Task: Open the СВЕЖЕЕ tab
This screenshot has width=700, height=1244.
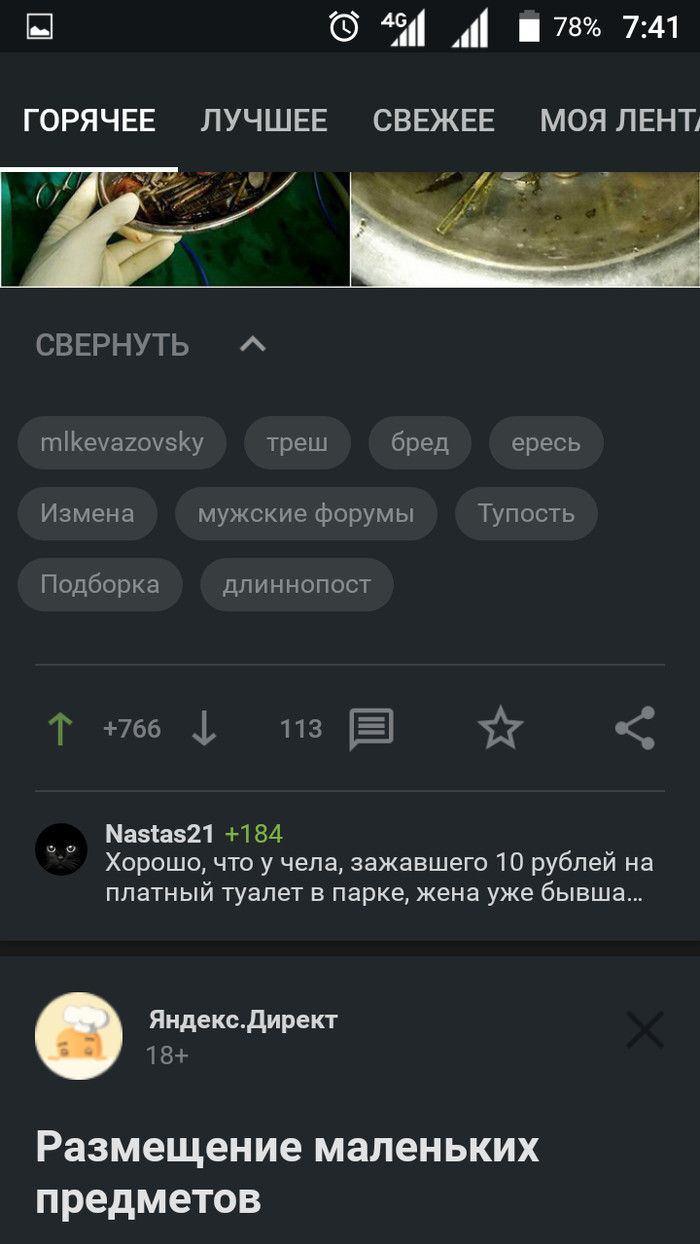Action: (x=433, y=121)
